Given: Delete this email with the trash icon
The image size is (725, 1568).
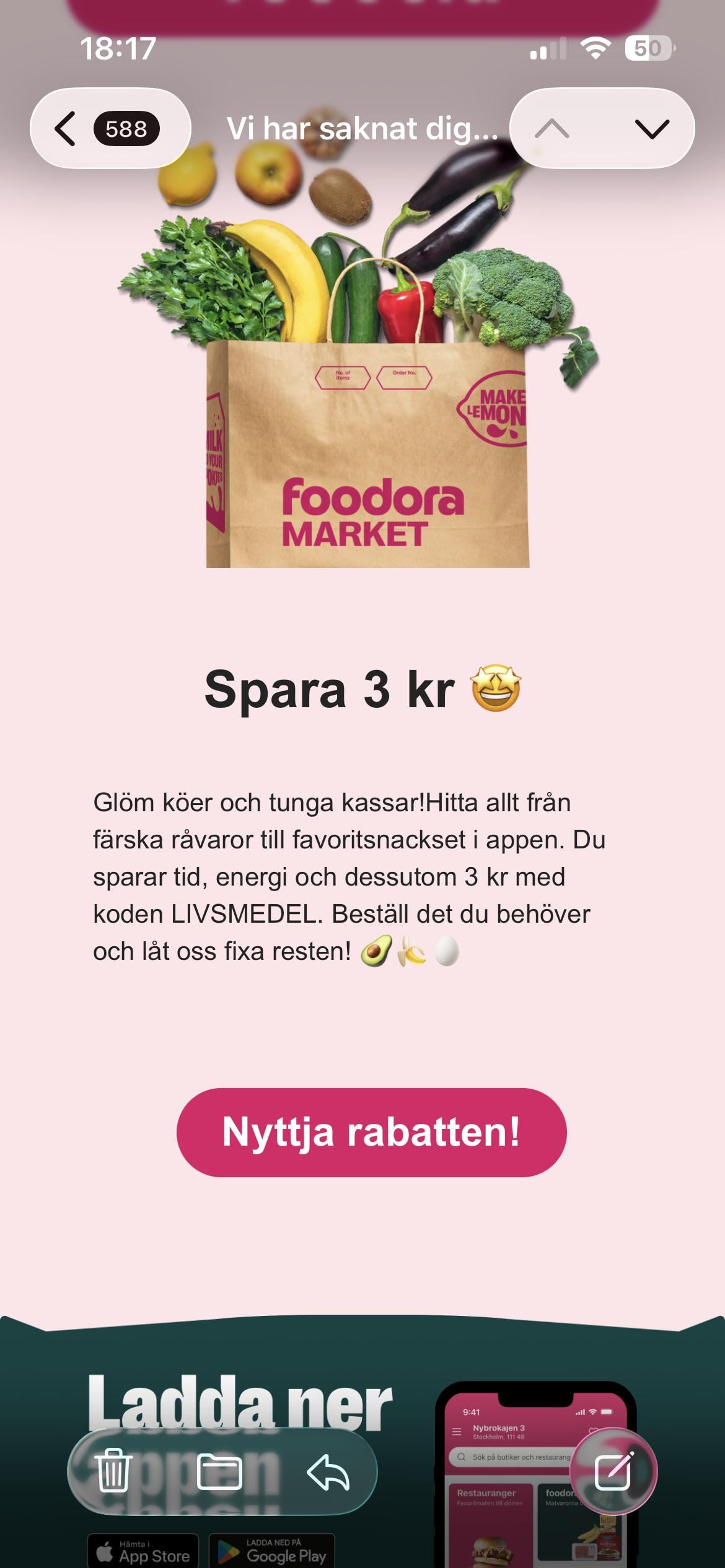Looking at the screenshot, I should click(x=113, y=1471).
